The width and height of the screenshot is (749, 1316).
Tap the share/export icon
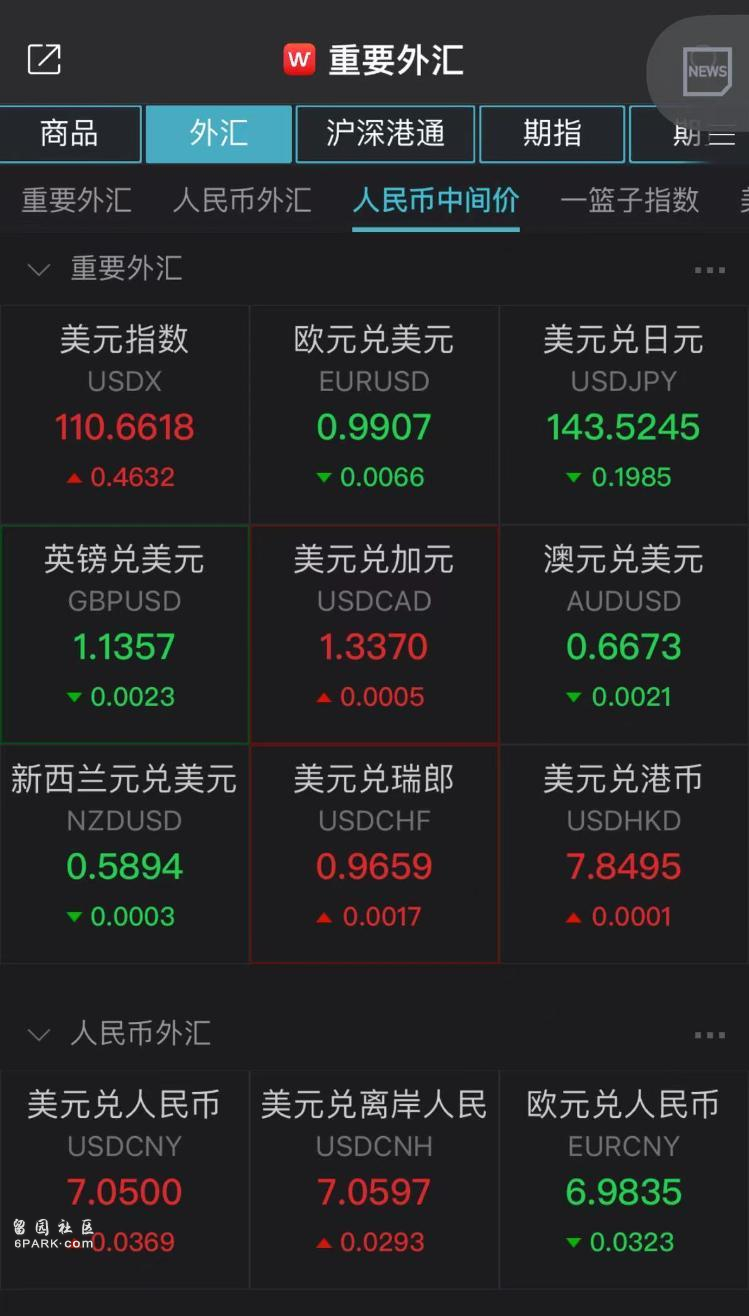[44, 59]
